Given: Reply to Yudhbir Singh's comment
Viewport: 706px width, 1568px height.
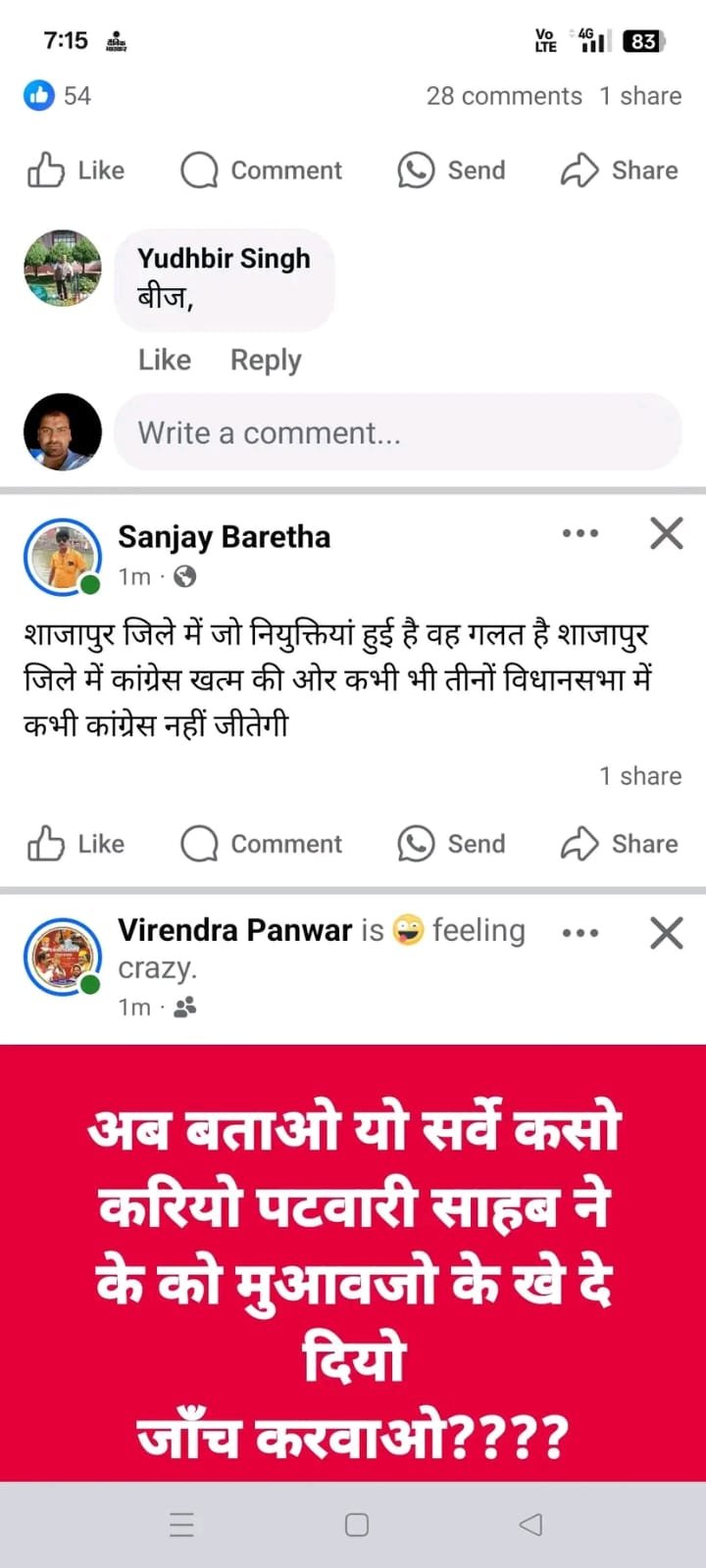Looking at the screenshot, I should click(266, 360).
